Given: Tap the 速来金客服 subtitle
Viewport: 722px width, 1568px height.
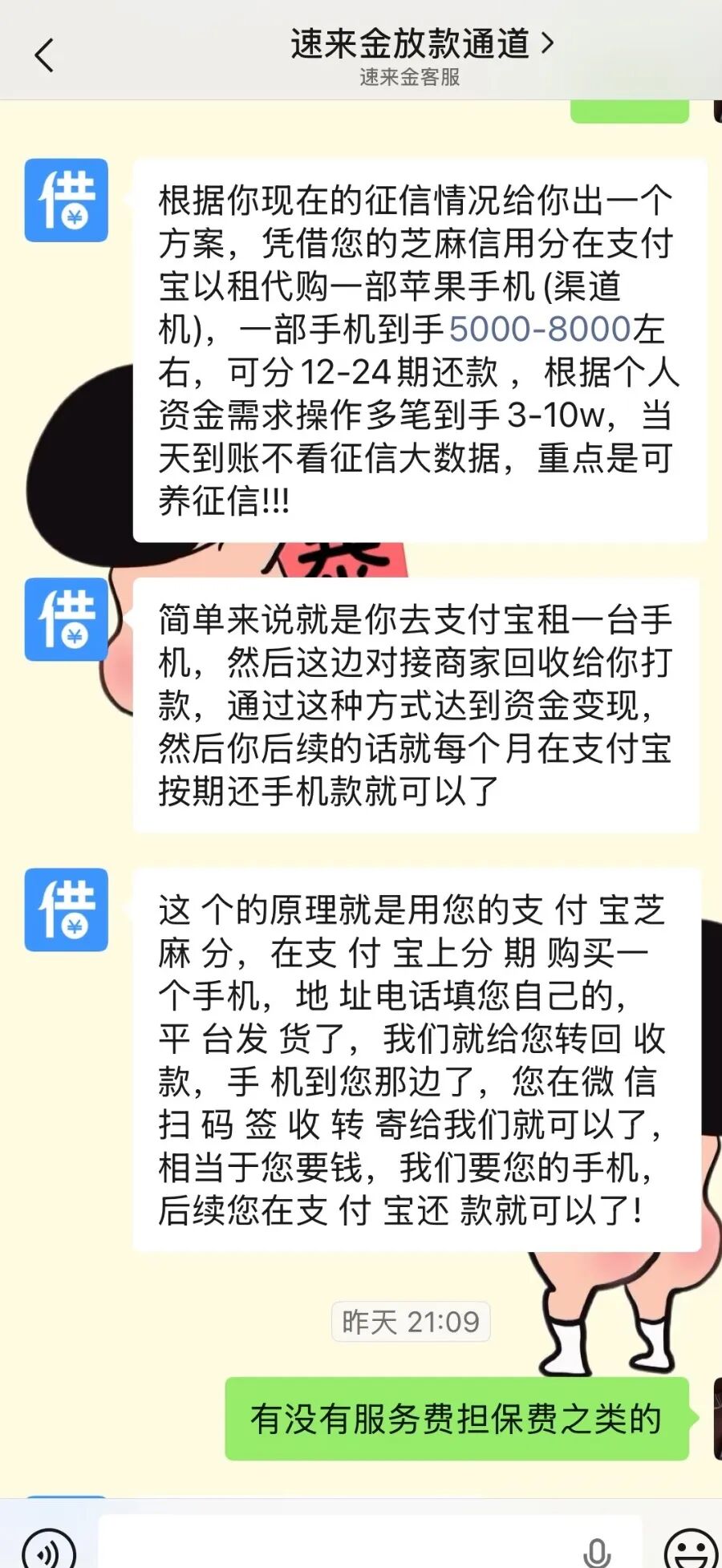Looking at the screenshot, I should pyautogui.click(x=410, y=78).
